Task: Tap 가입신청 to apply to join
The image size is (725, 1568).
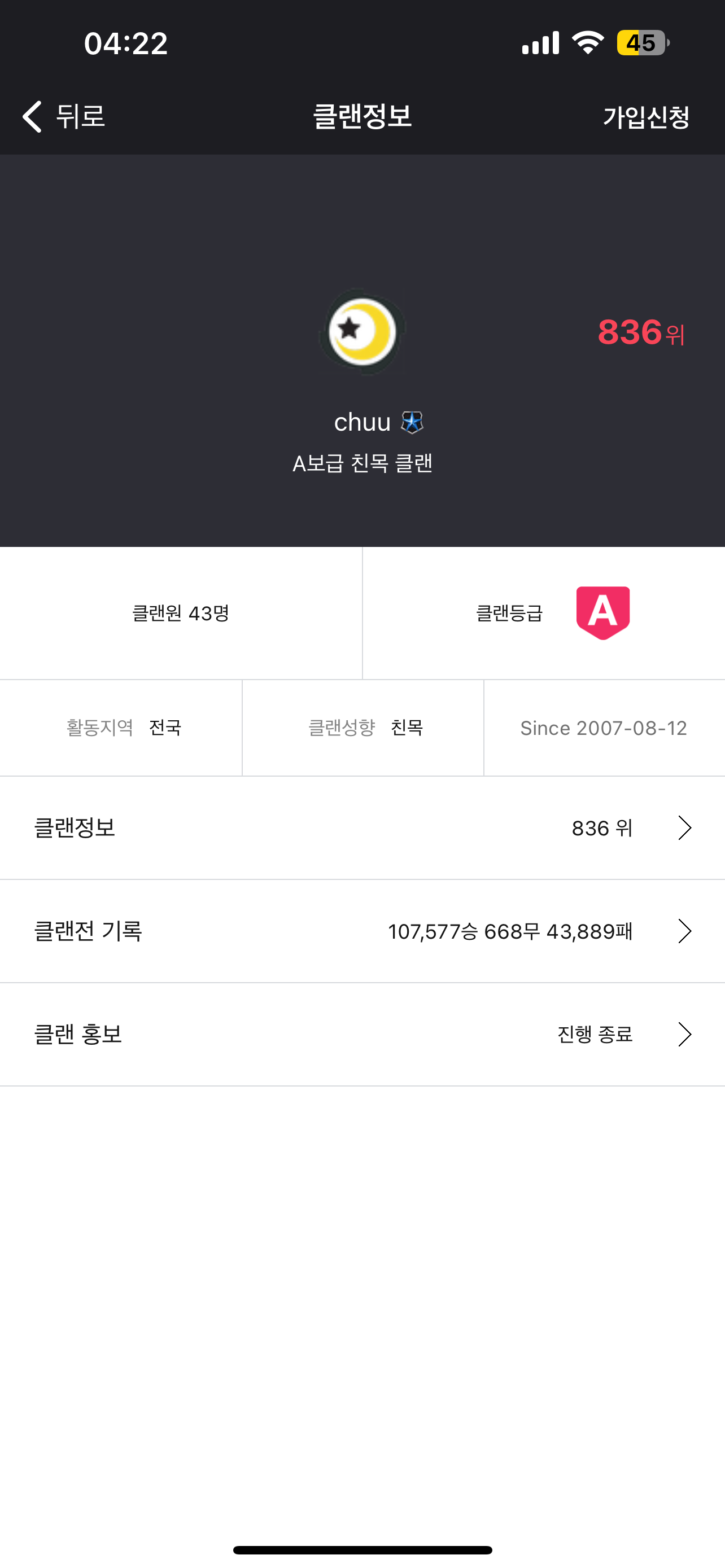Action: [x=646, y=117]
